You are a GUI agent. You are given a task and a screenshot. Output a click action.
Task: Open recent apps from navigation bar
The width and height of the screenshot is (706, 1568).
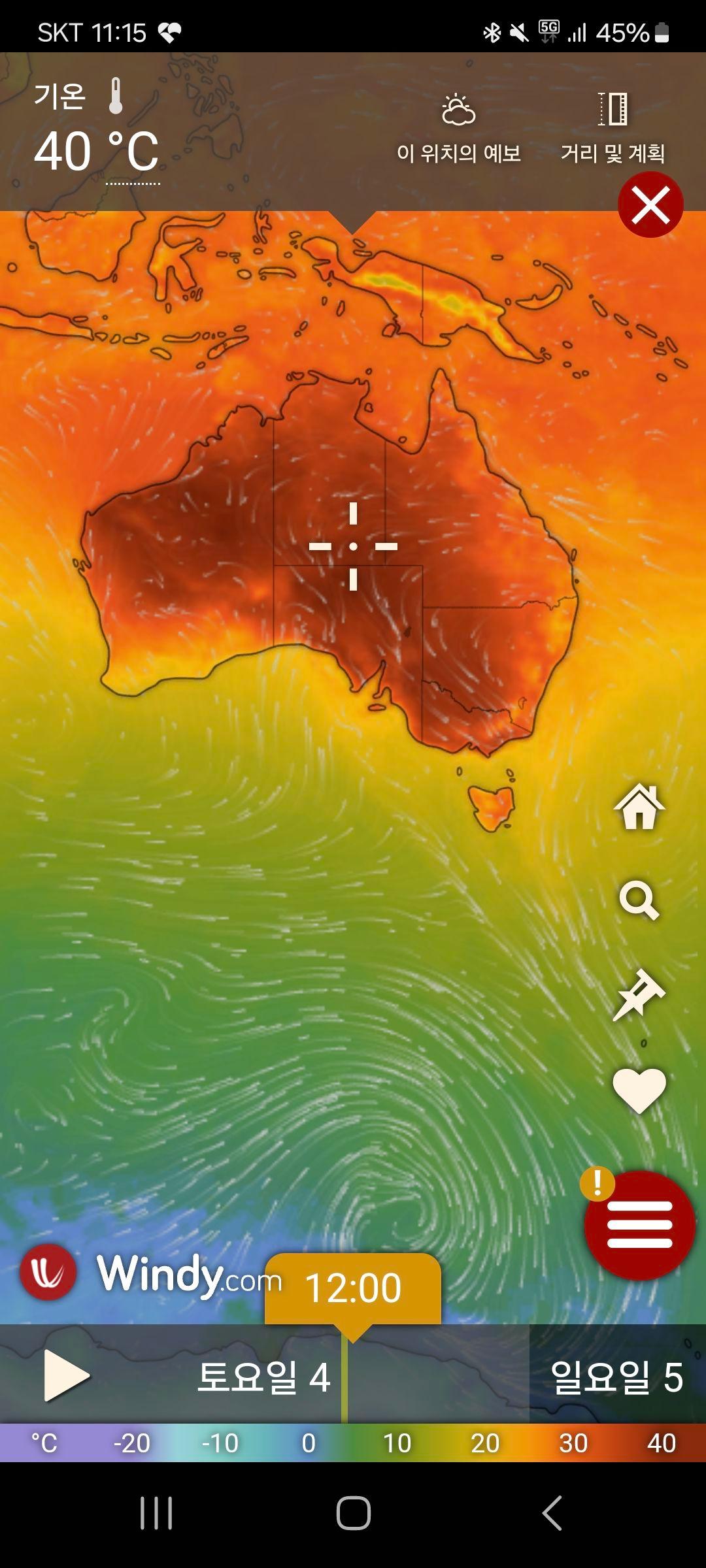coord(156,1513)
